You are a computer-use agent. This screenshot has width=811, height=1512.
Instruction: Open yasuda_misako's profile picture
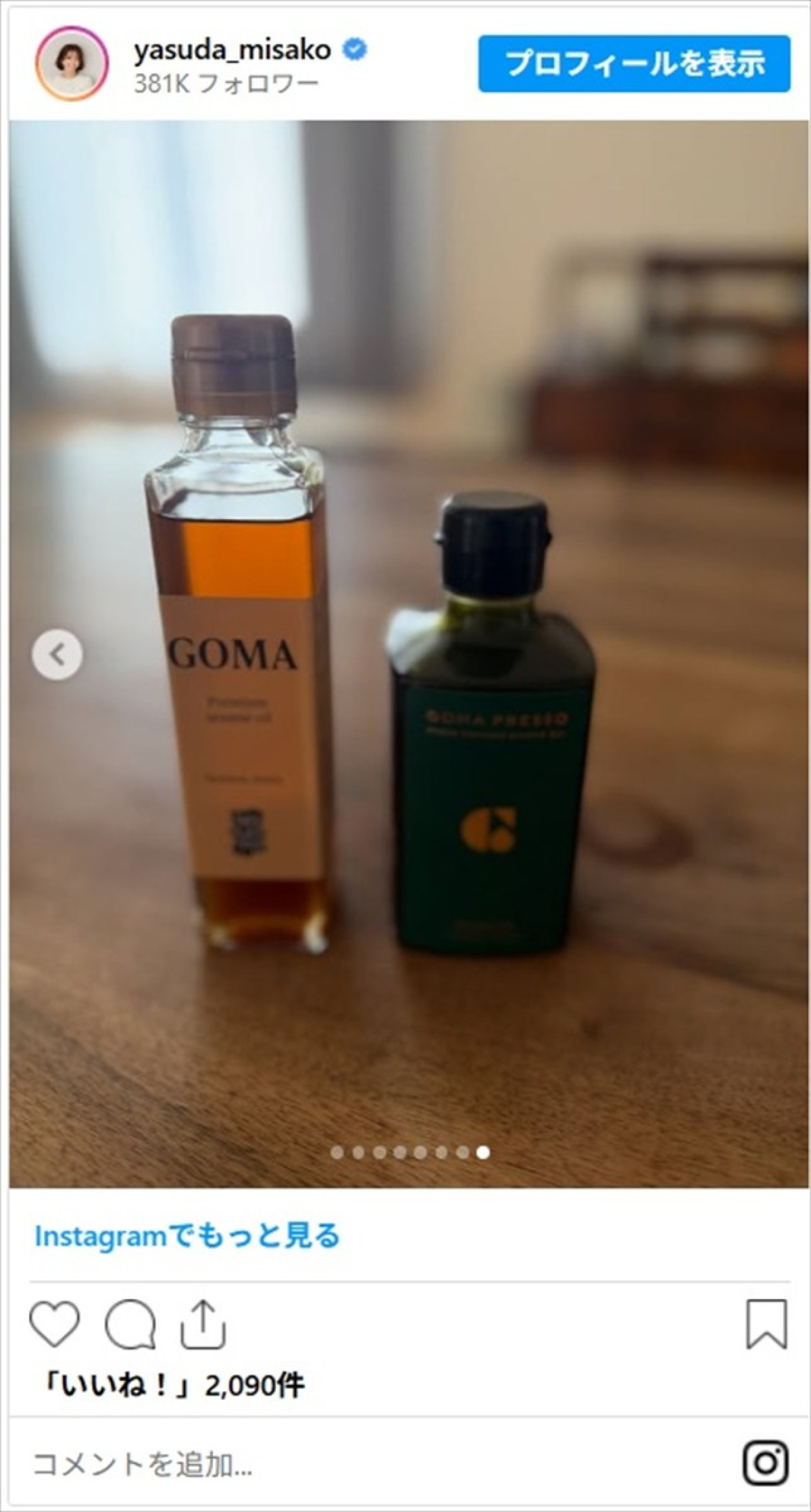pyautogui.click(x=71, y=64)
